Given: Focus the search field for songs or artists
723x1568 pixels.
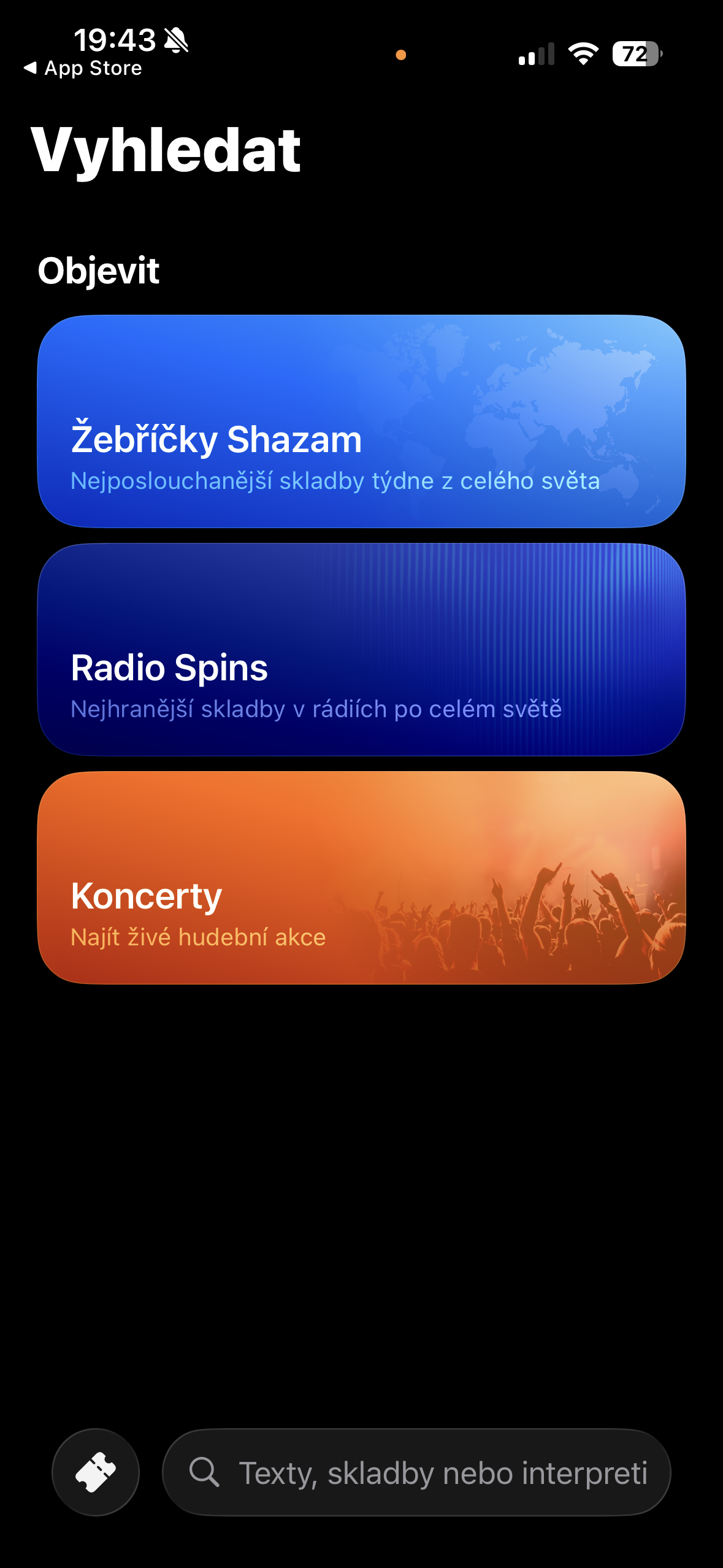Looking at the screenshot, I should [417, 1472].
